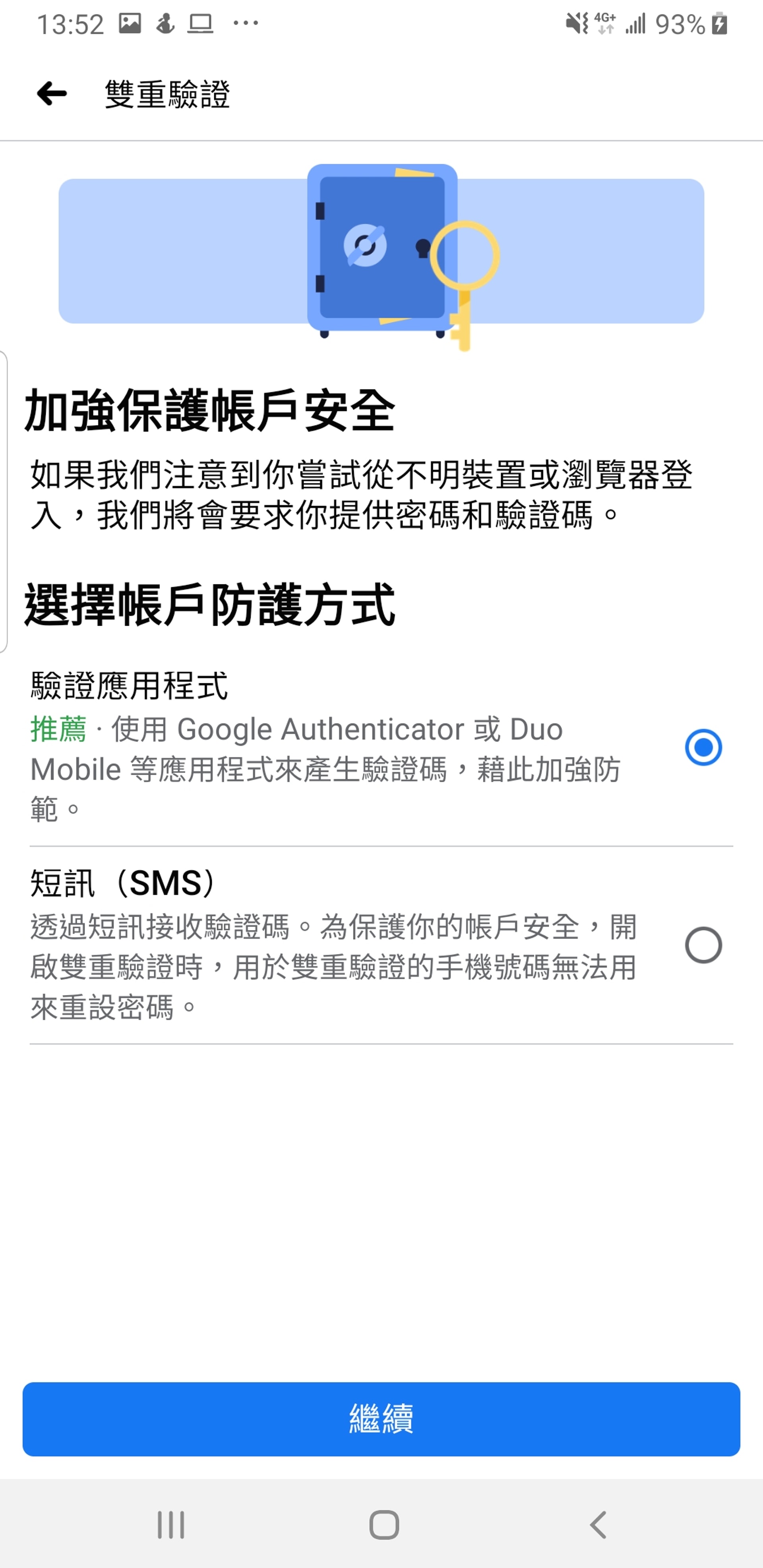Open recent apps from the navigation bar
The image size is (763, 1568).
point(170,1525)
